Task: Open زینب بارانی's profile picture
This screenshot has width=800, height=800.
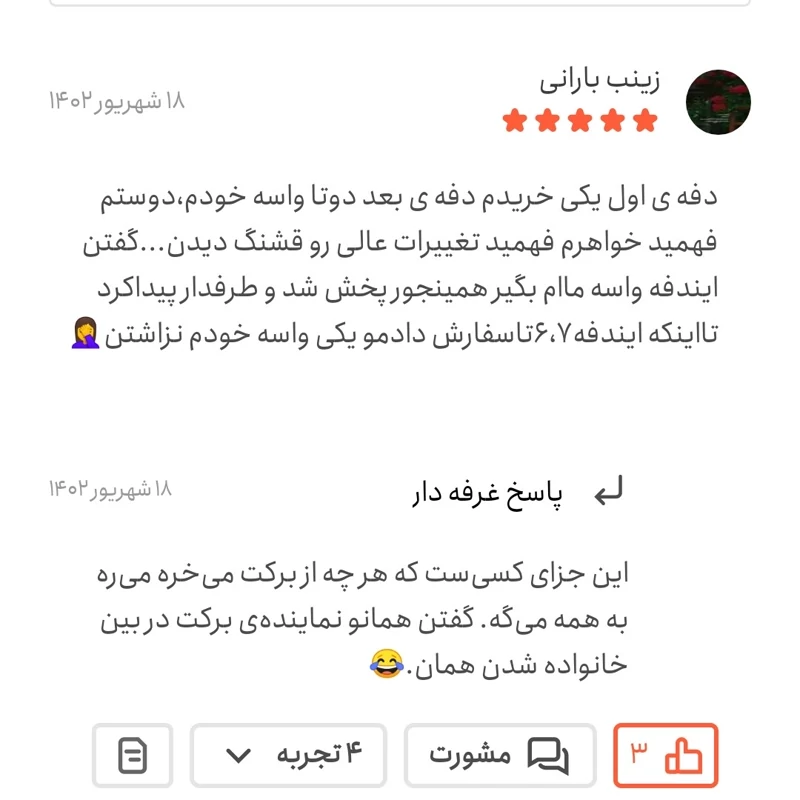Action: click(718, 102)
